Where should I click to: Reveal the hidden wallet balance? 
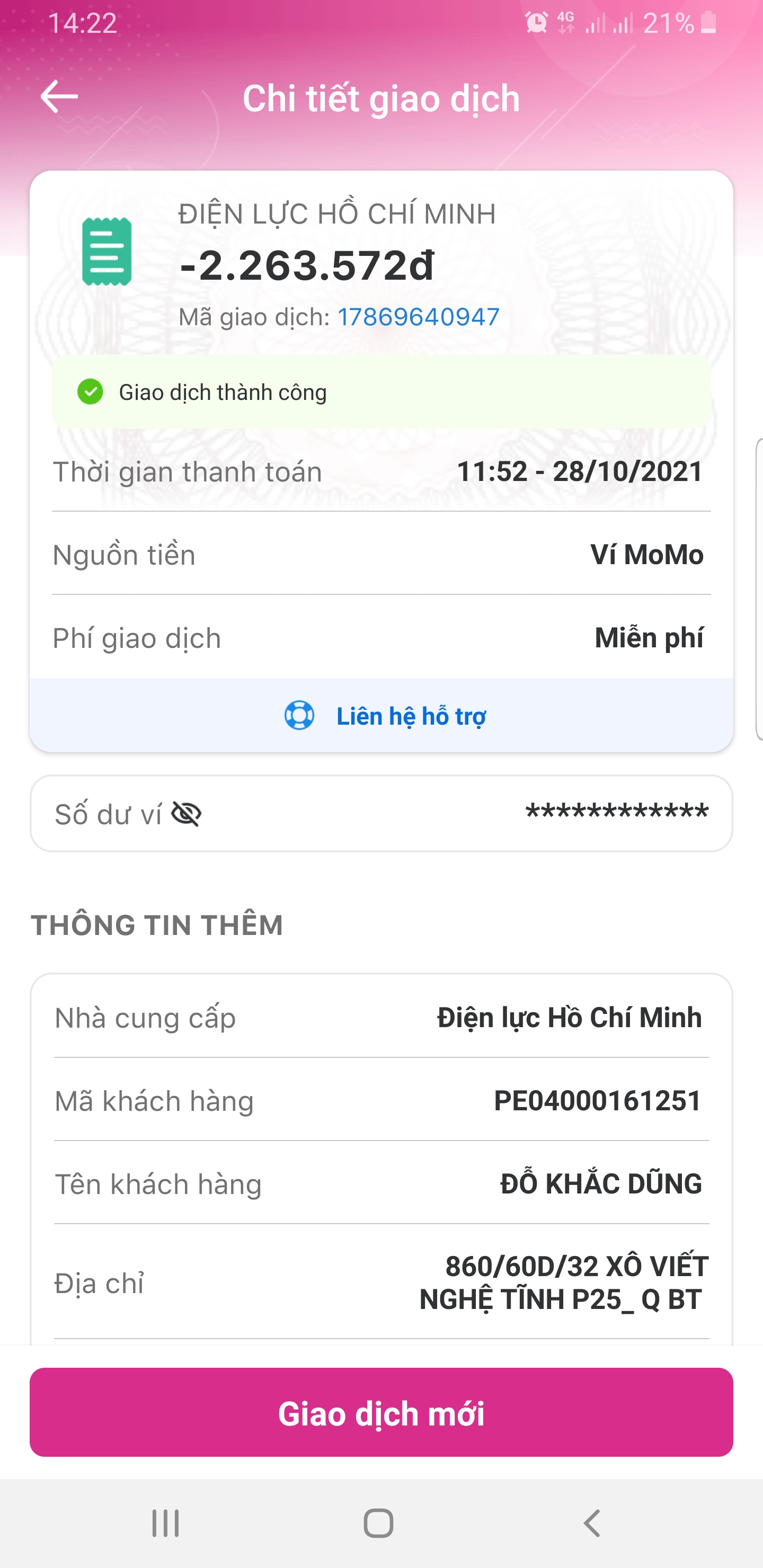[x=187, y=814]
